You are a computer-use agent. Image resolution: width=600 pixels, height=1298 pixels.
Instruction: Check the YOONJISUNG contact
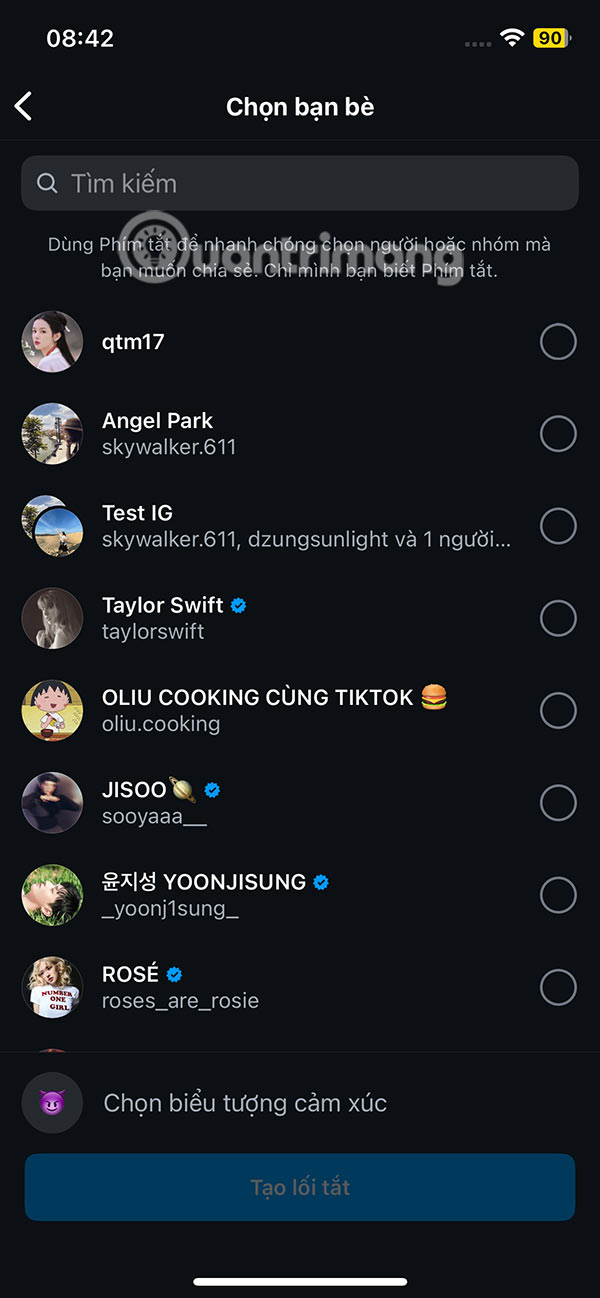tap(558, 894)
